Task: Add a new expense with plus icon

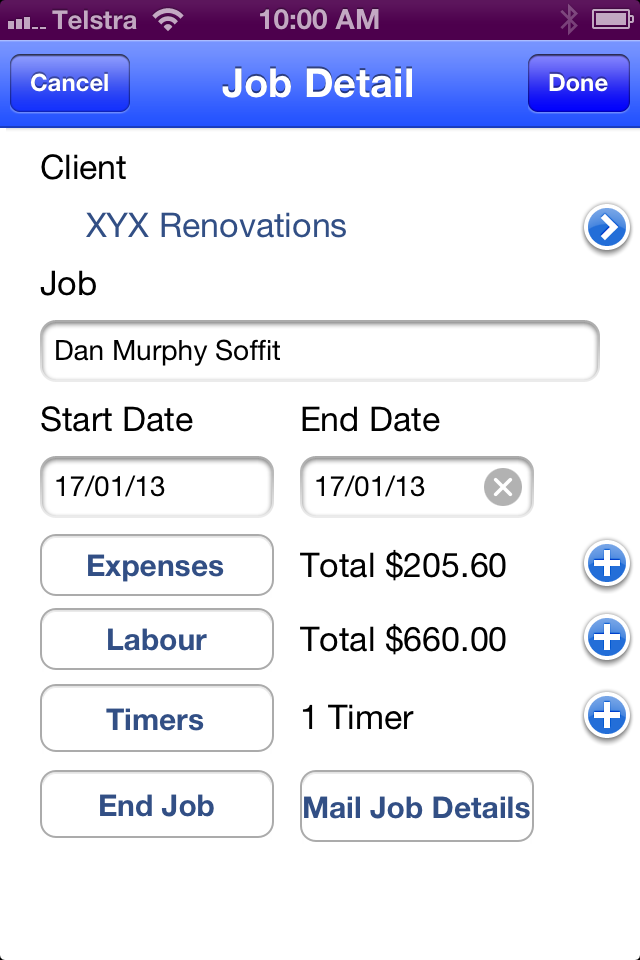Action: (606, 566)
